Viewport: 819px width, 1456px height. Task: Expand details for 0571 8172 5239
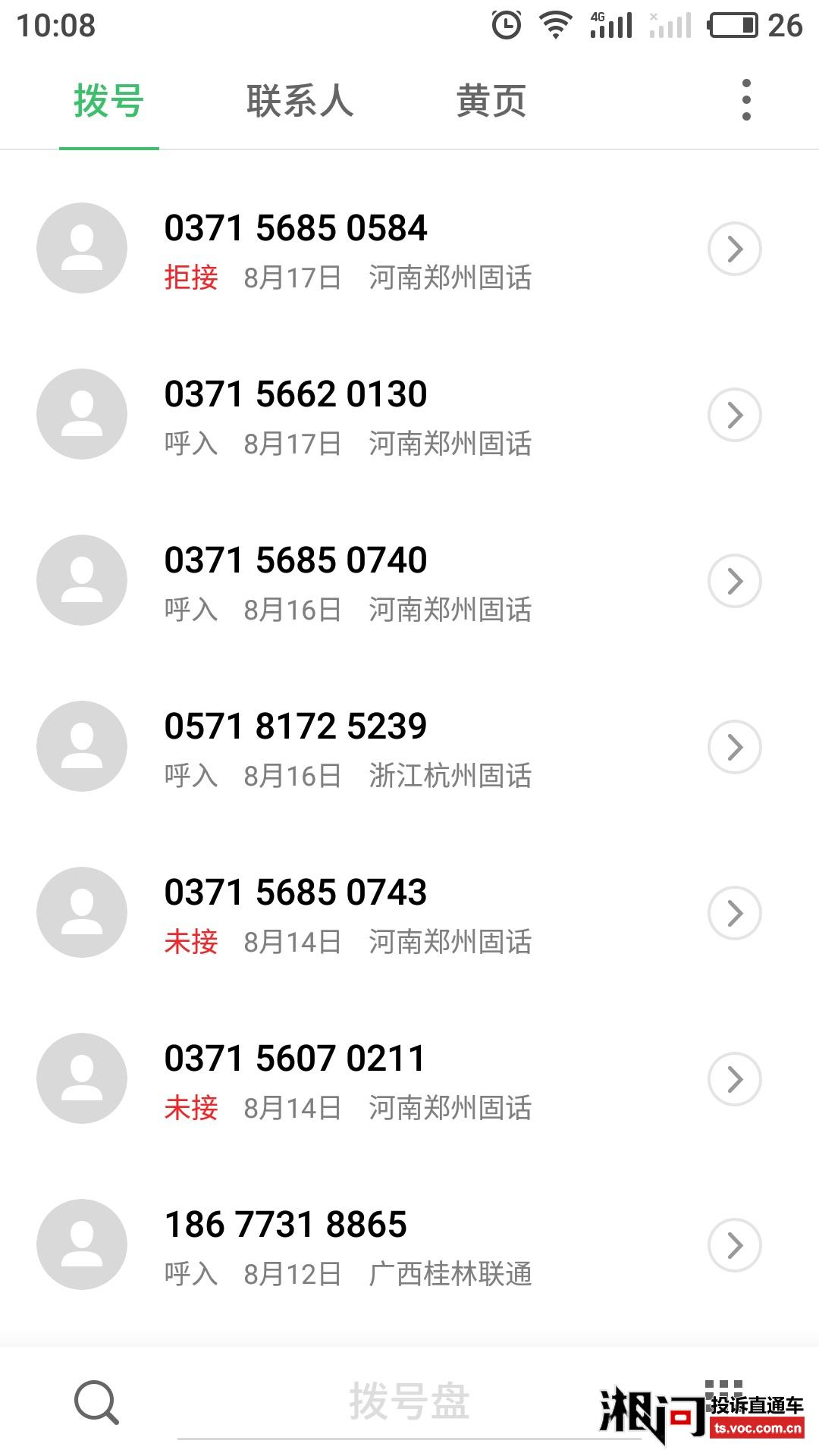(733, 746)
